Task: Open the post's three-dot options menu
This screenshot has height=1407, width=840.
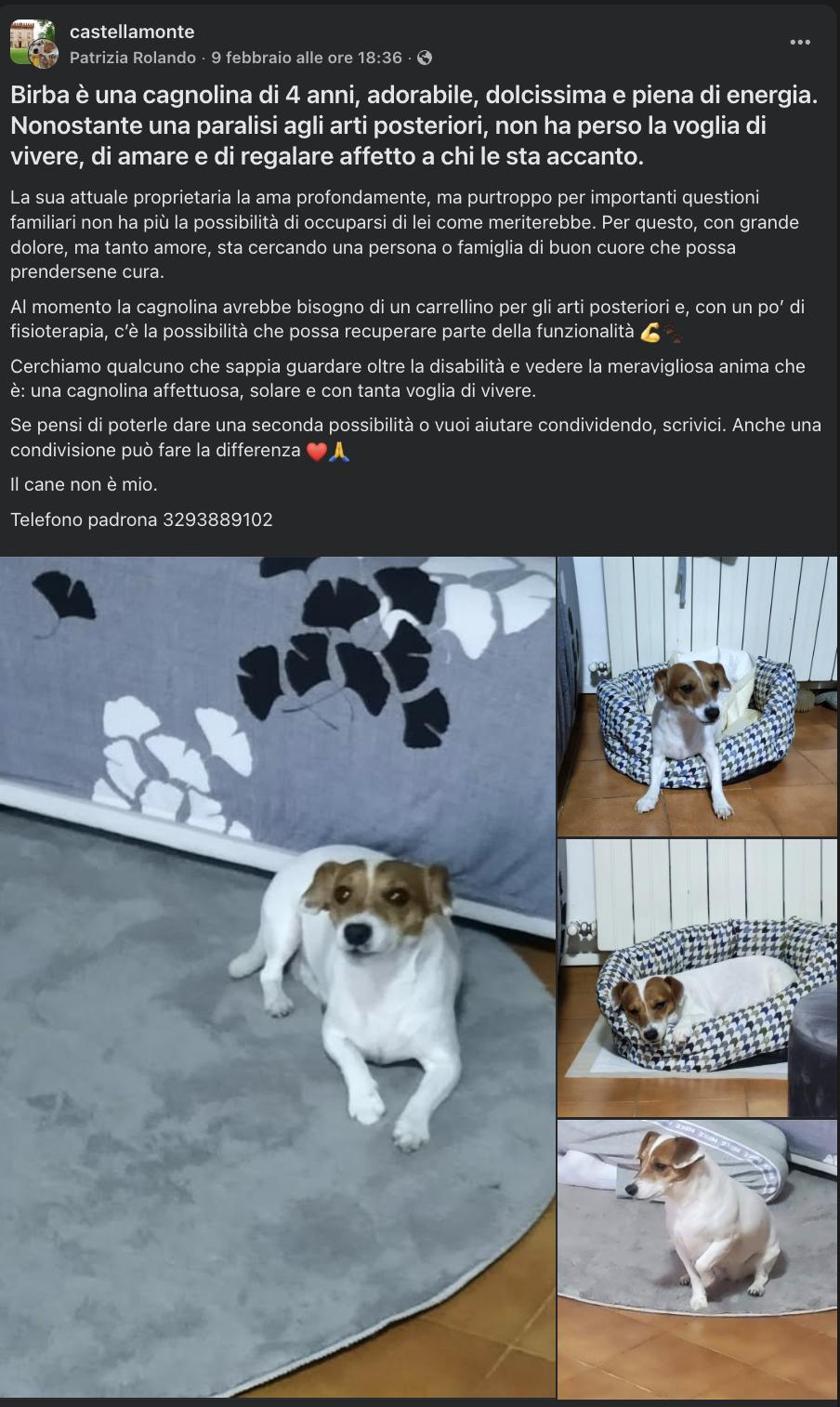Action: pos(799,43)
